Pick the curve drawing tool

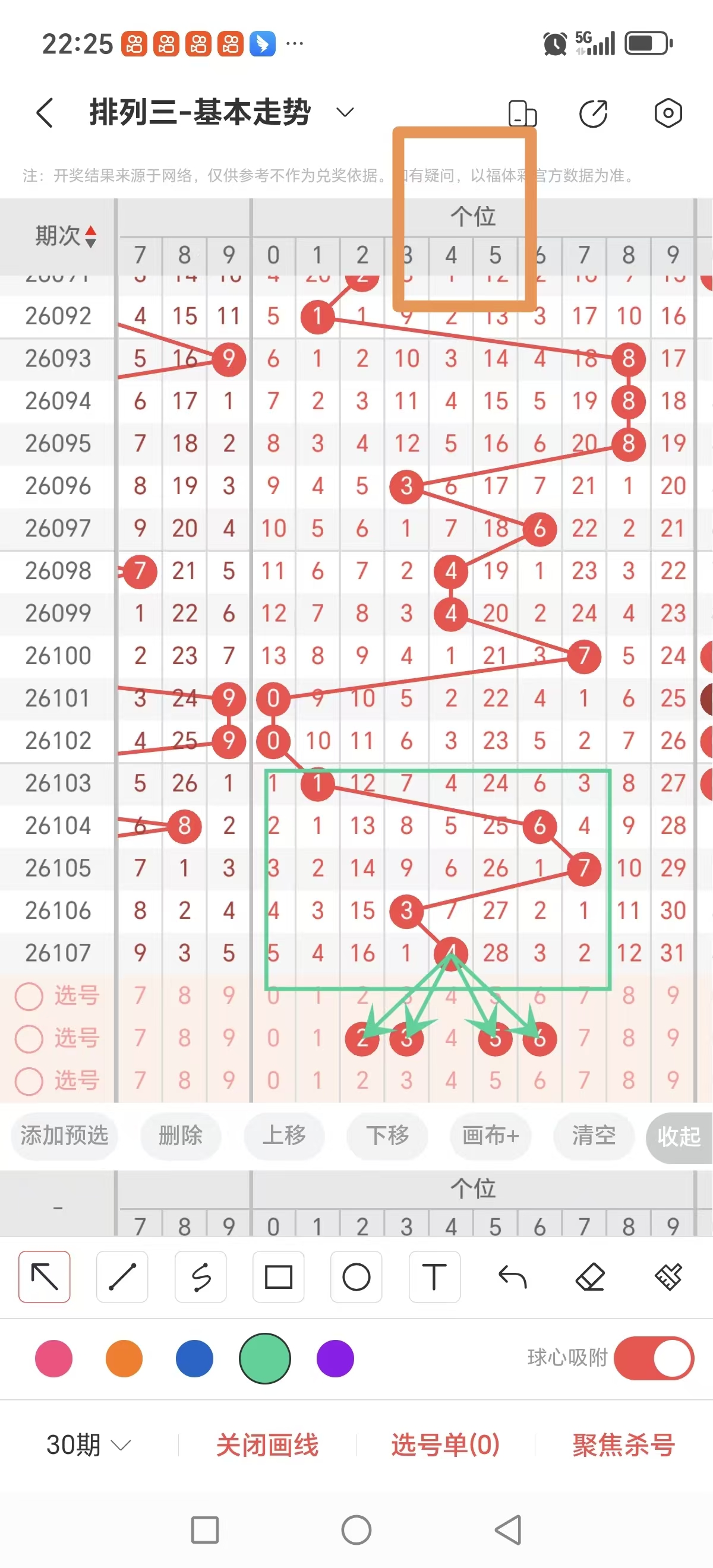pos(200,1278)
